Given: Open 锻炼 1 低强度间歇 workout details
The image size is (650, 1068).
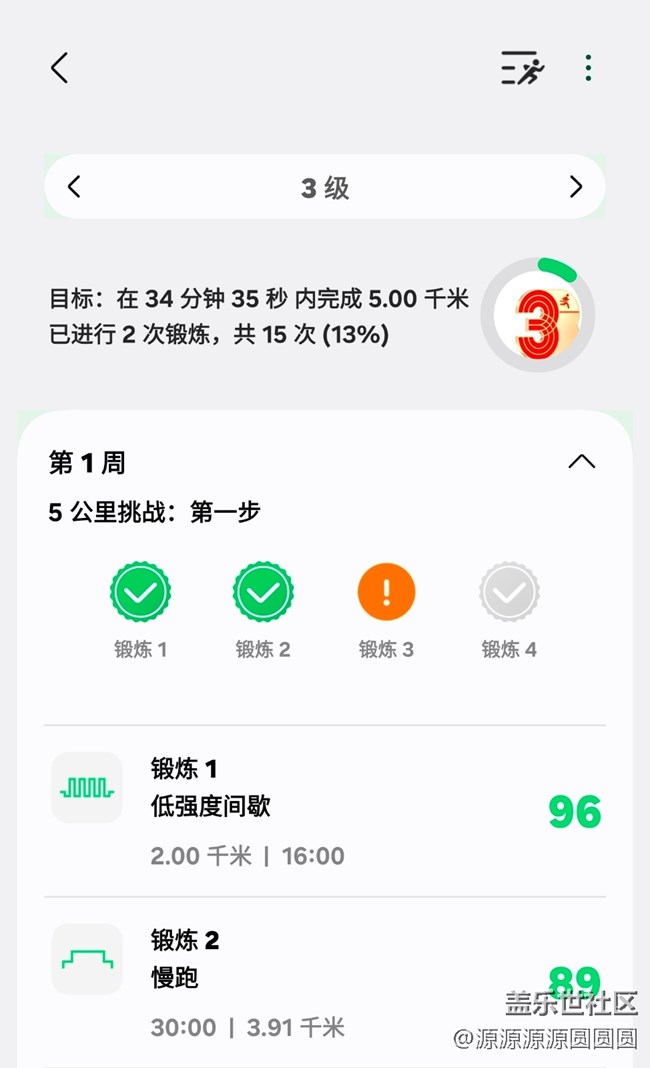Looking at the screenshot, I should tap(325, 811).
